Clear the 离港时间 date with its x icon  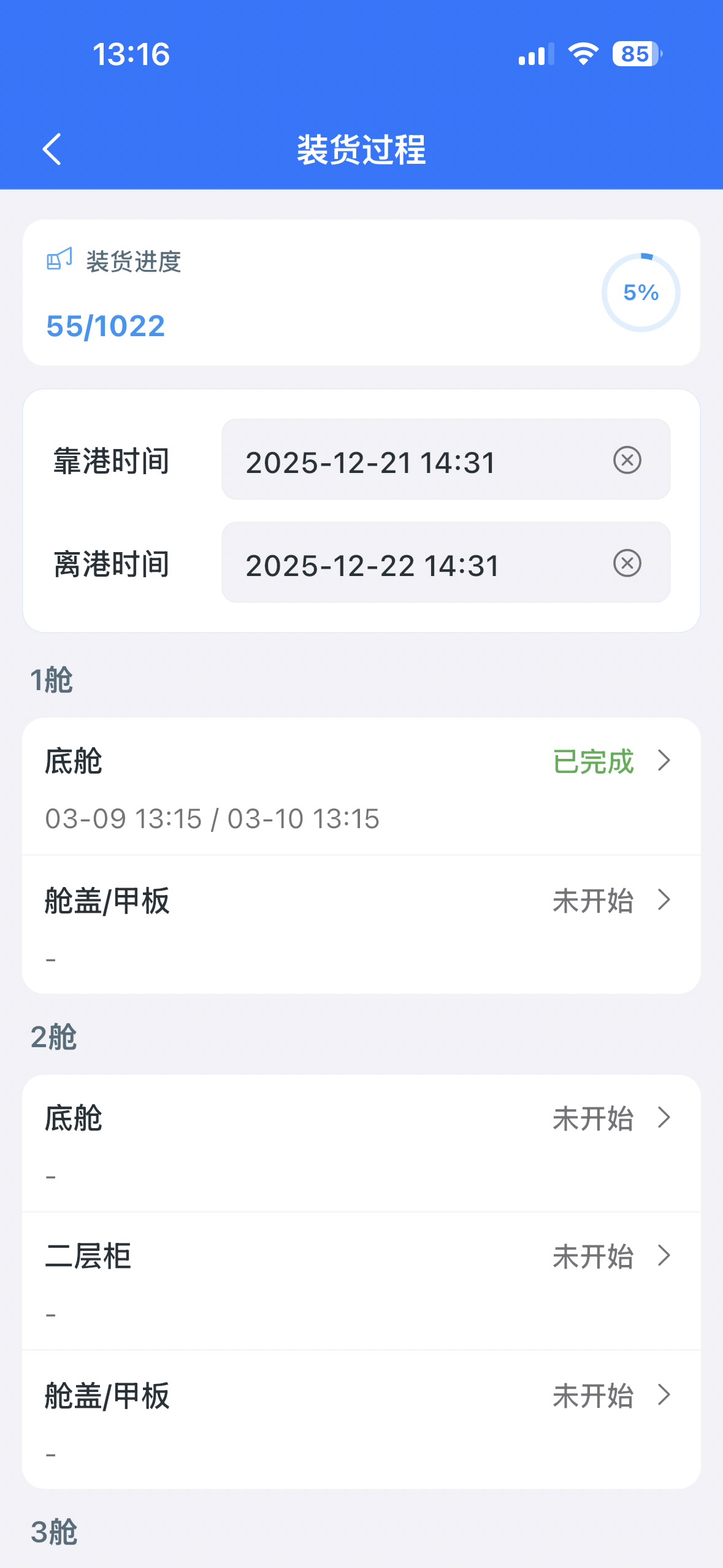(x=627, y=563)
